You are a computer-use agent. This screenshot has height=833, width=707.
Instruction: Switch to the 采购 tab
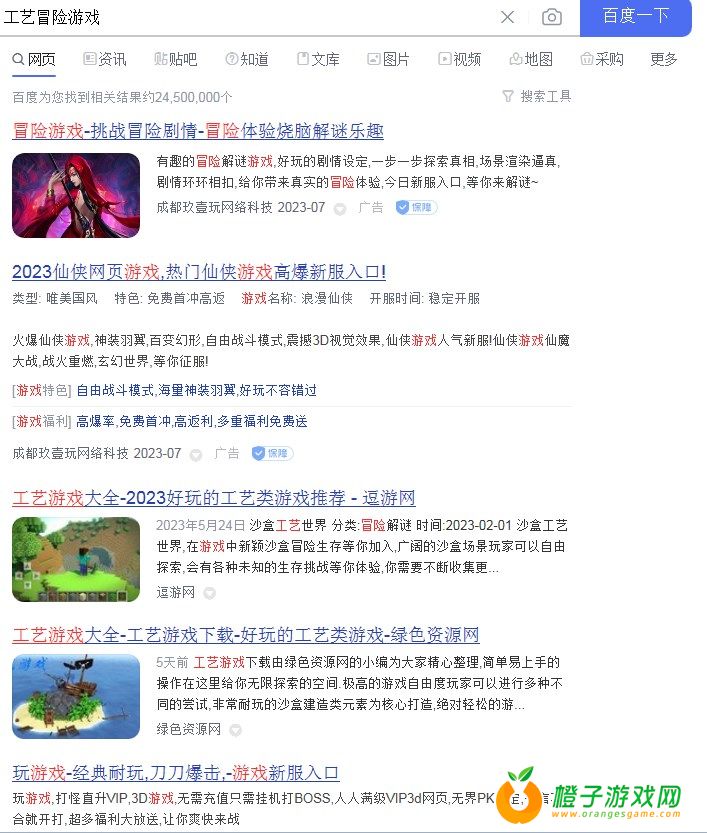[x=602, y=59]
